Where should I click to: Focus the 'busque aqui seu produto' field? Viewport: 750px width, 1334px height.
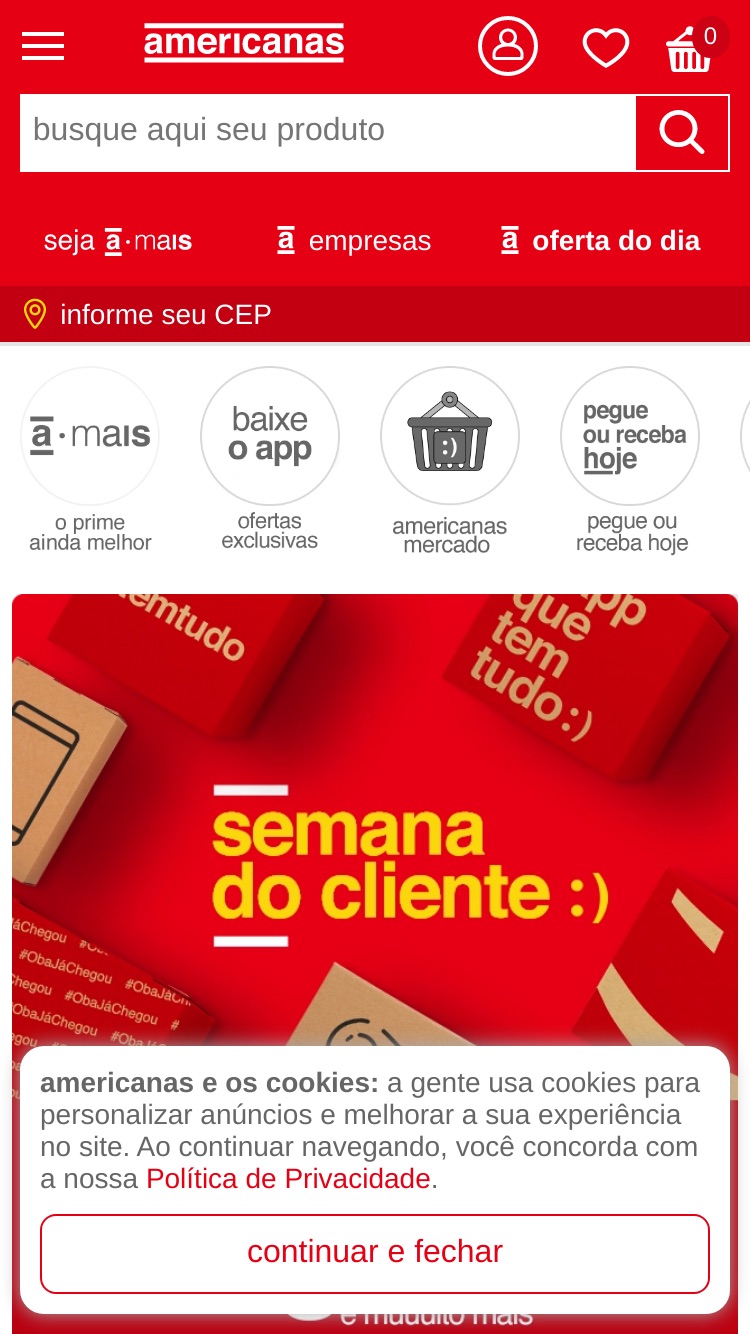coord(328,132)
